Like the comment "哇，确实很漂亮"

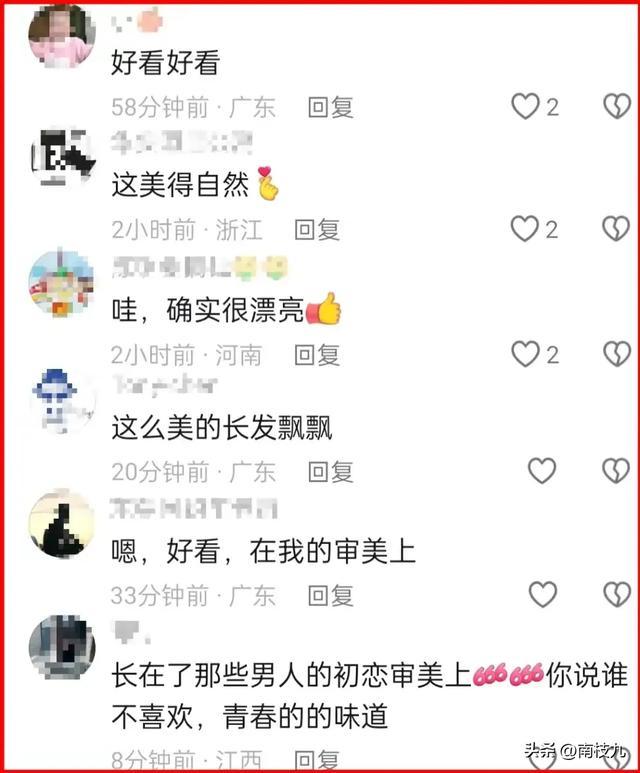(x=525, y=354)
